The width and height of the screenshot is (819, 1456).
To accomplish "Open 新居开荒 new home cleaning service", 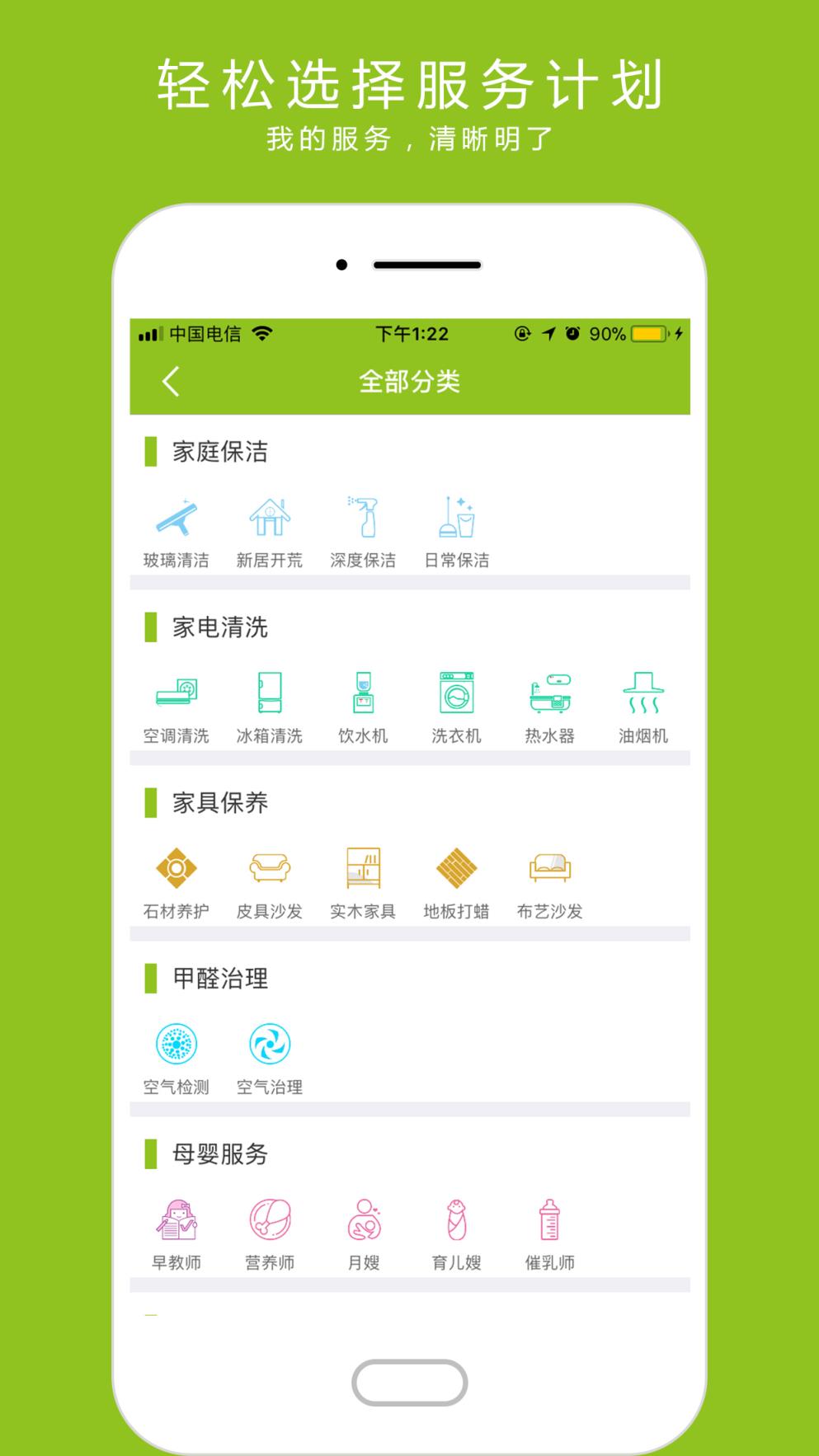I will pyautogui.click(x=270, y=519).
